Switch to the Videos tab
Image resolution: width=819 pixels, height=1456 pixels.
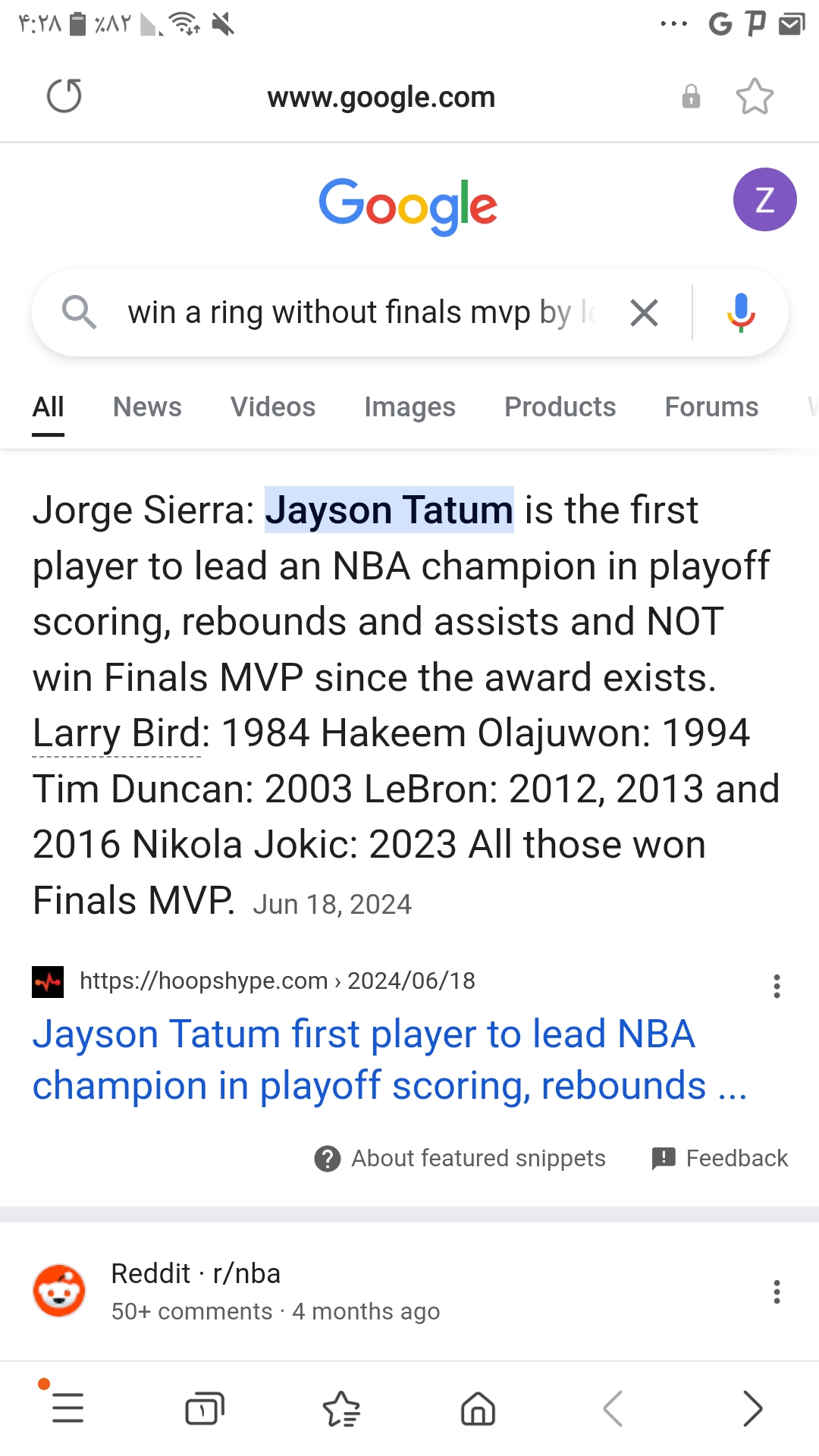[273, 407]
